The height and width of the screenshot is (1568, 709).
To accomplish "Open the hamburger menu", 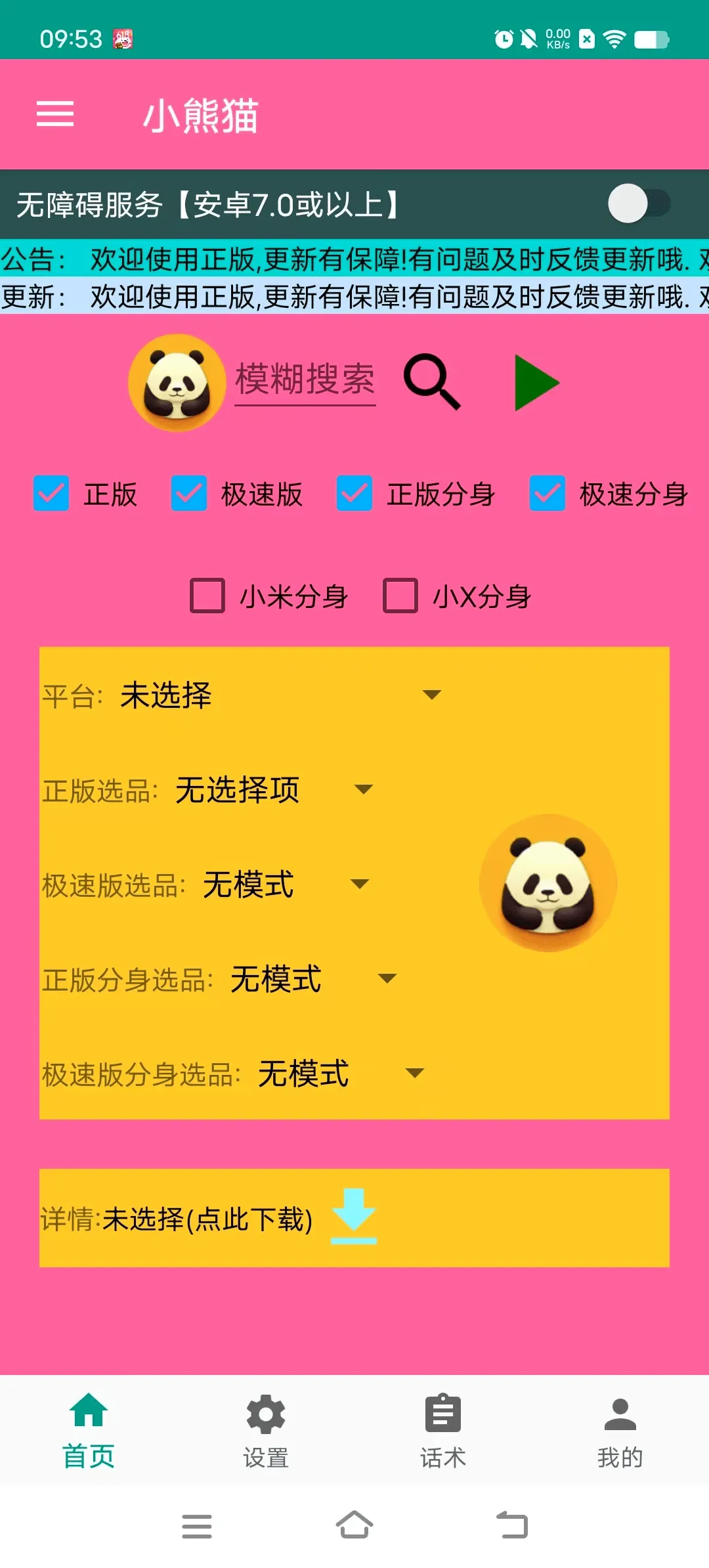I will pos(56,114).
